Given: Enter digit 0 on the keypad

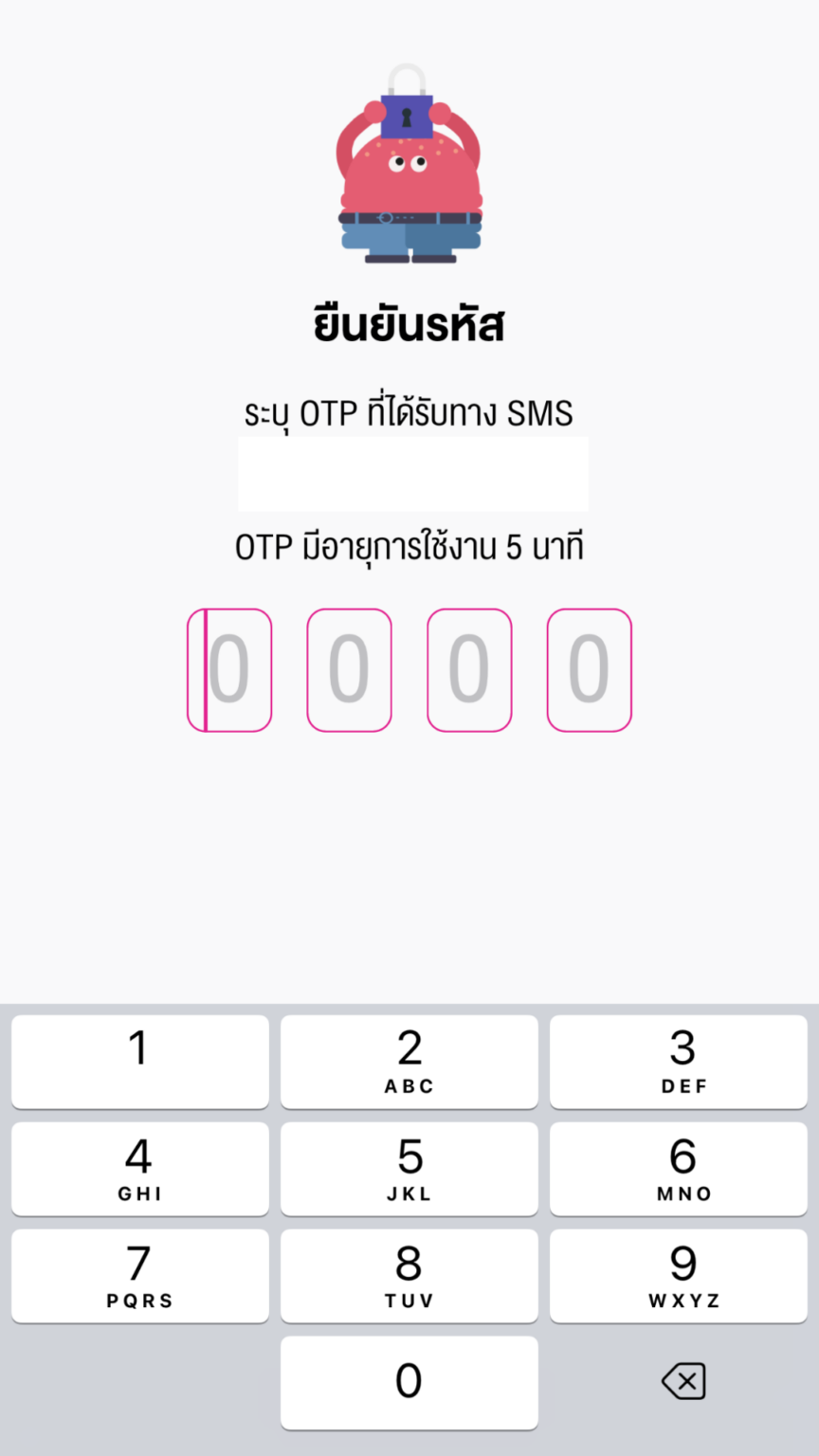Looking at the screenshot, I should pos(409,1383).
